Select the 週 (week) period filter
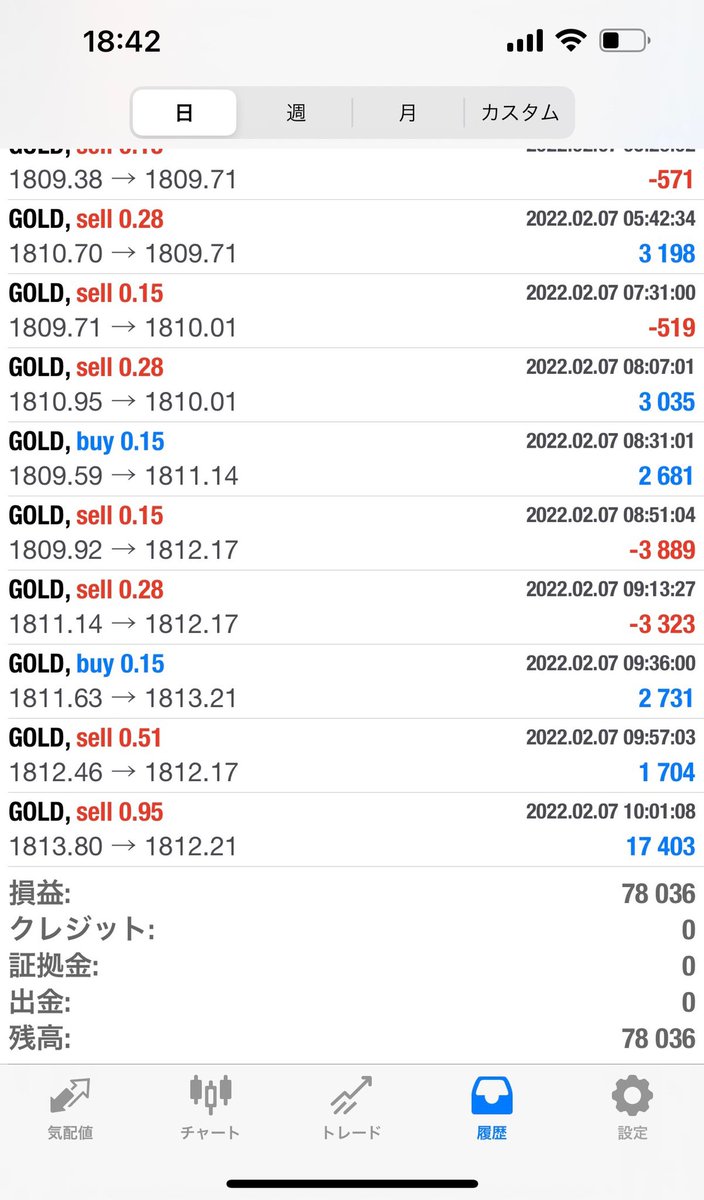The height and width of the screenshot is (1200, 704). click(x=295, y=113)
